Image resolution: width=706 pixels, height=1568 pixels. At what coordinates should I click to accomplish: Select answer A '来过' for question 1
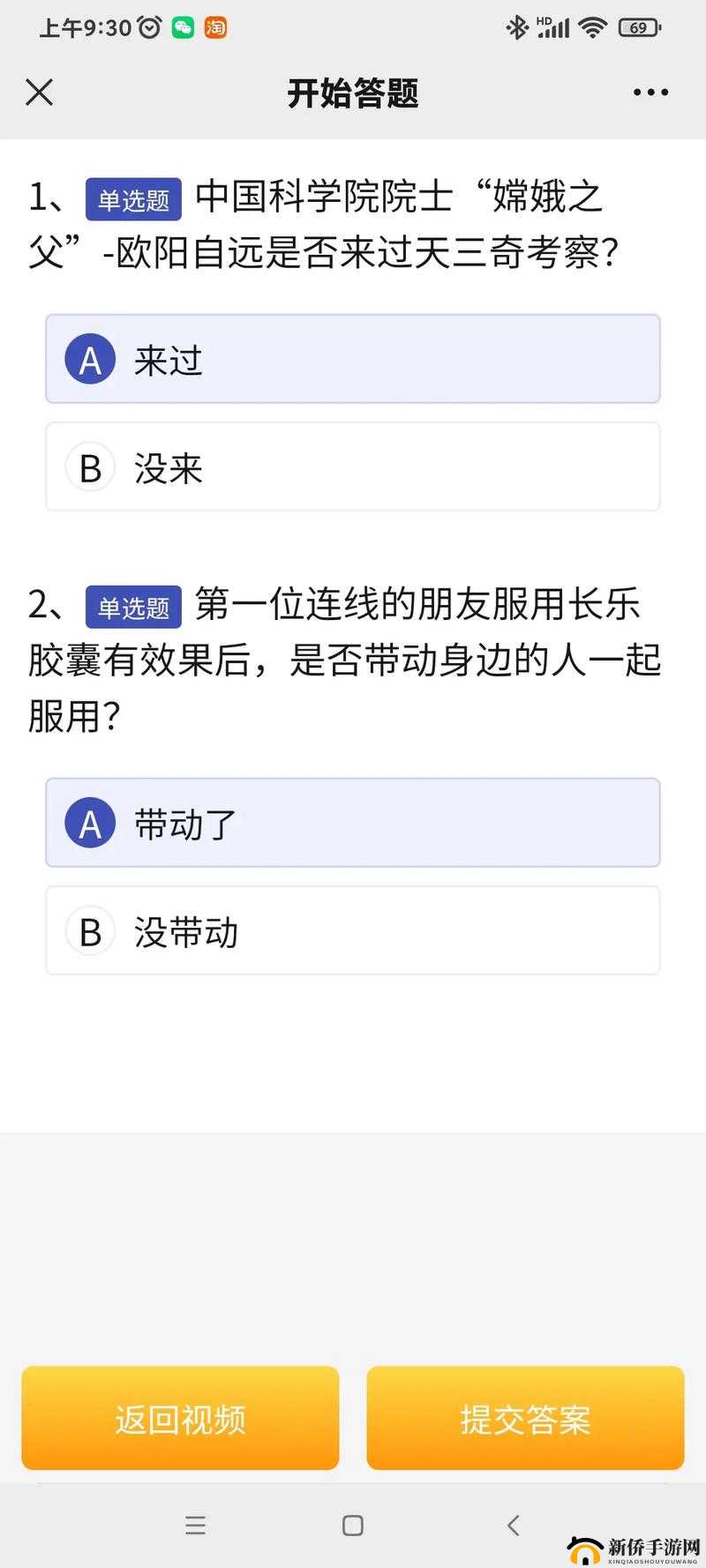(352, 359)
